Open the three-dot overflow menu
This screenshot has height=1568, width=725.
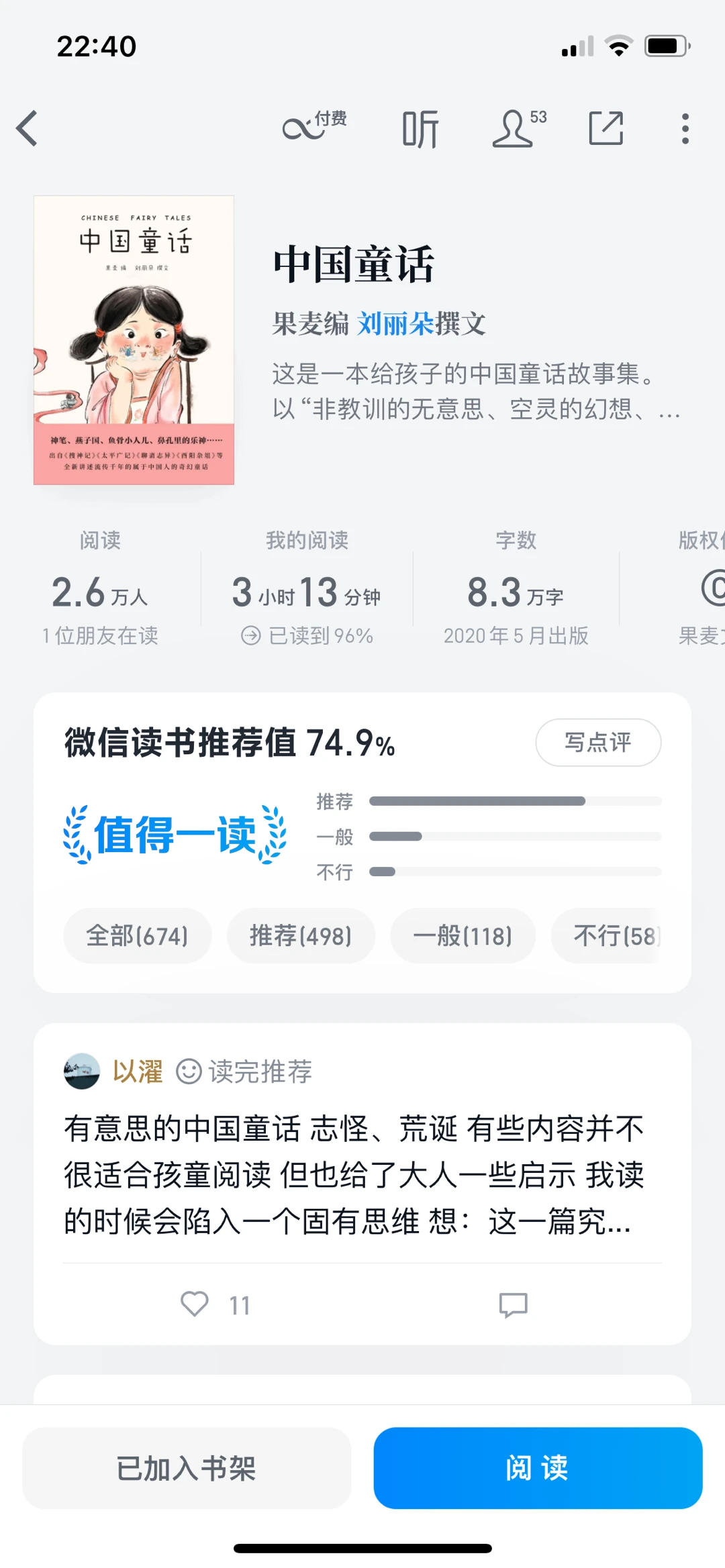685,128
